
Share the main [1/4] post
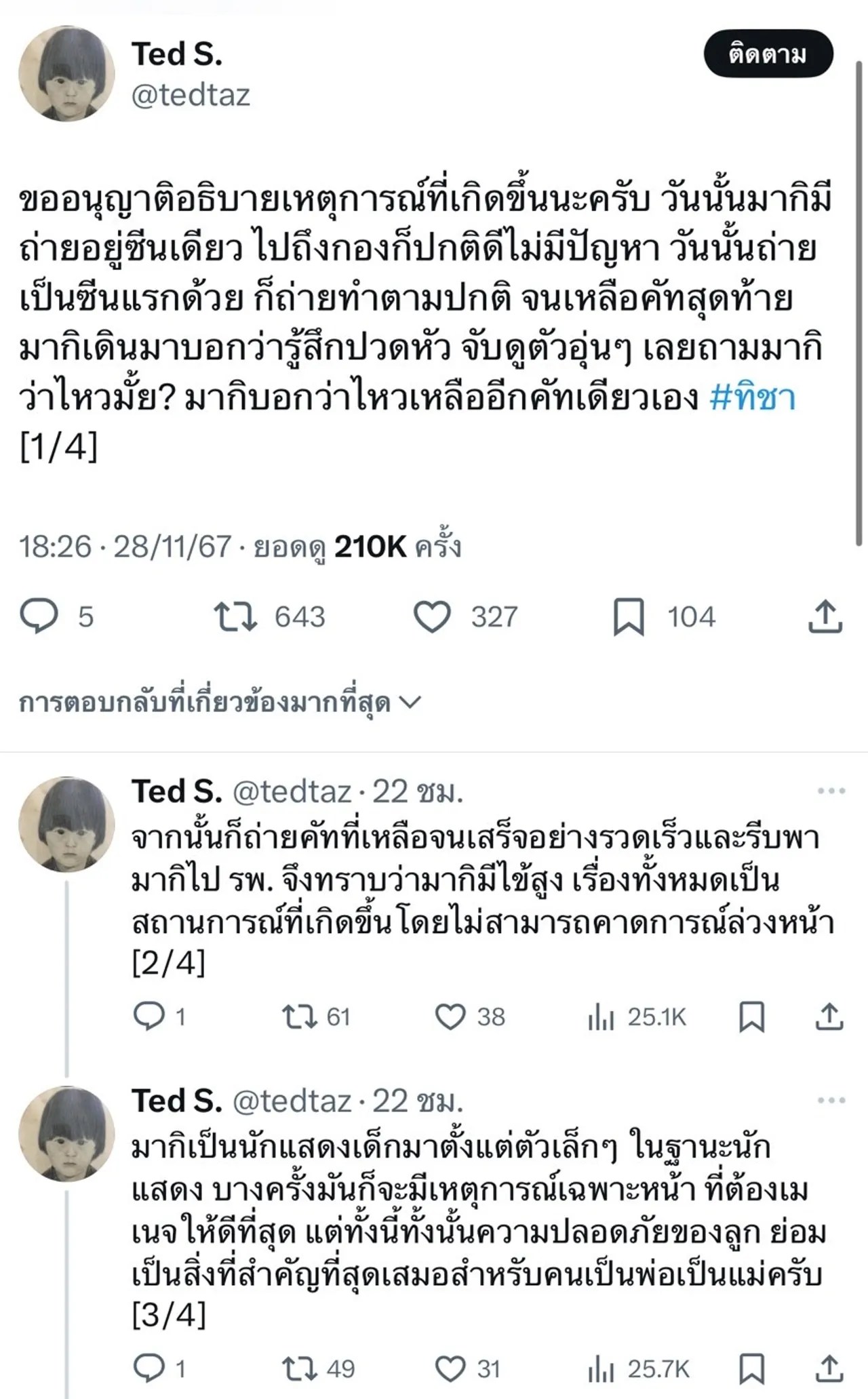pos(825,616)
